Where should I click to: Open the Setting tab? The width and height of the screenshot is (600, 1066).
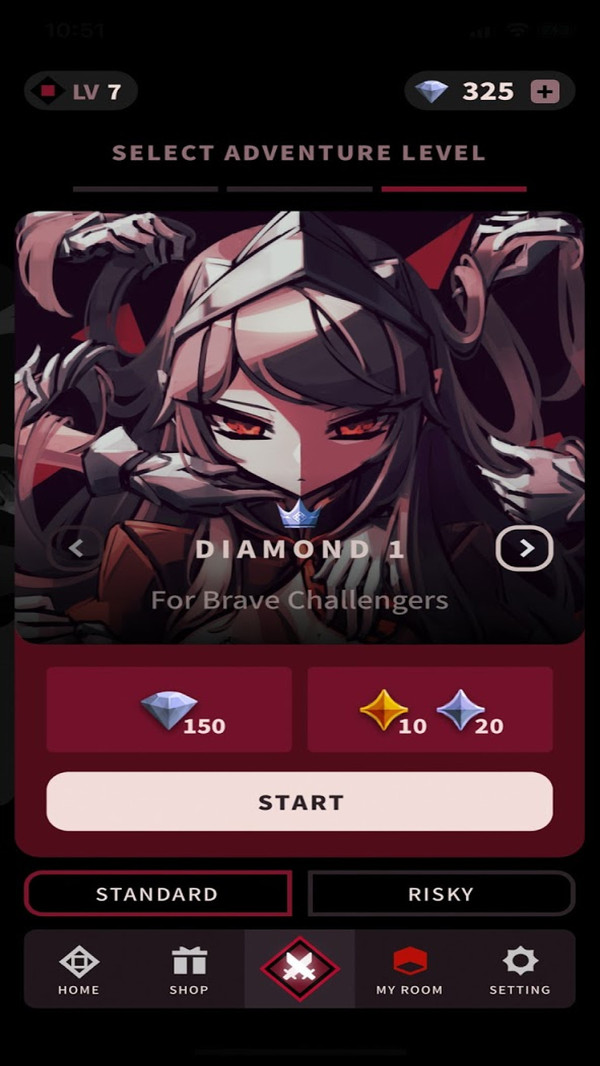(519, 970)
